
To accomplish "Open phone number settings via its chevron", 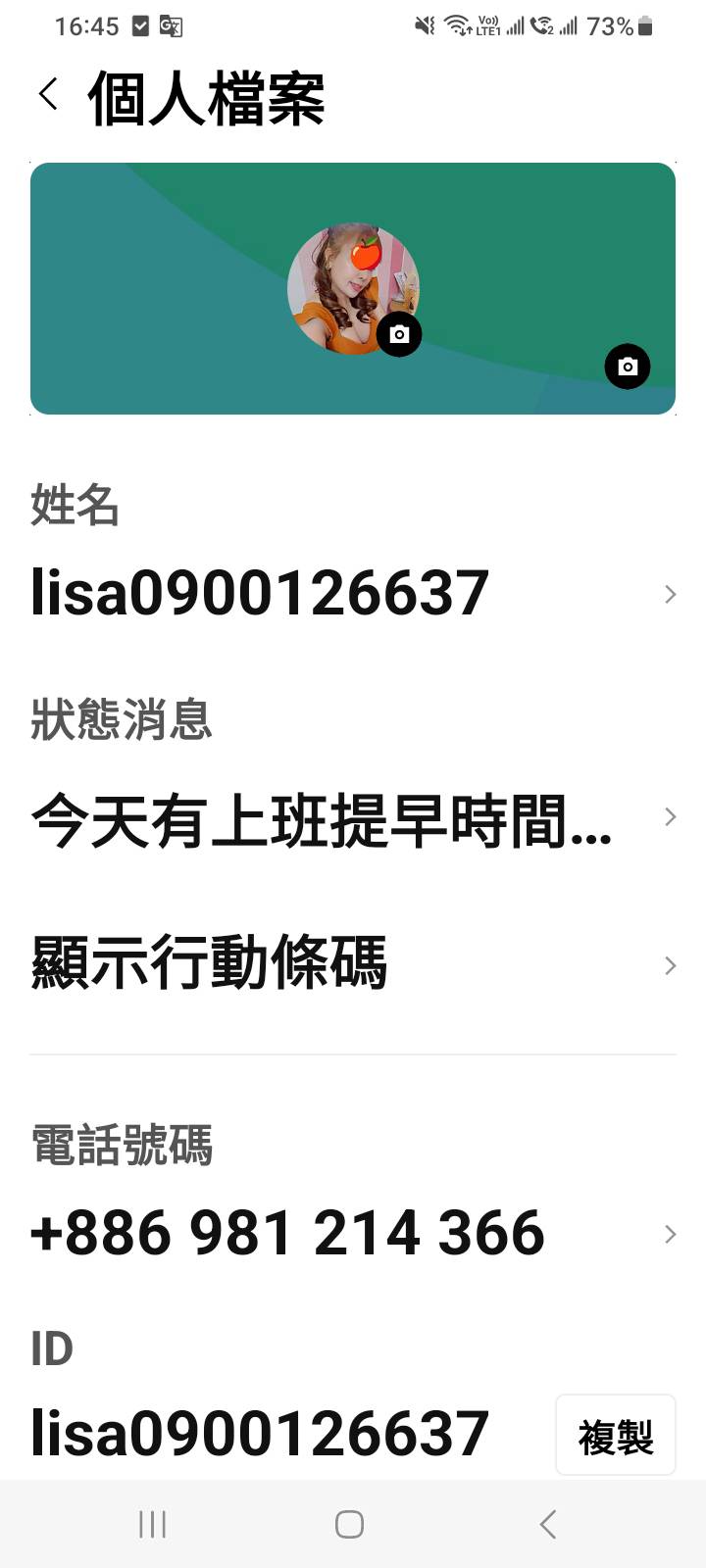I will [x=671, y=1234].
